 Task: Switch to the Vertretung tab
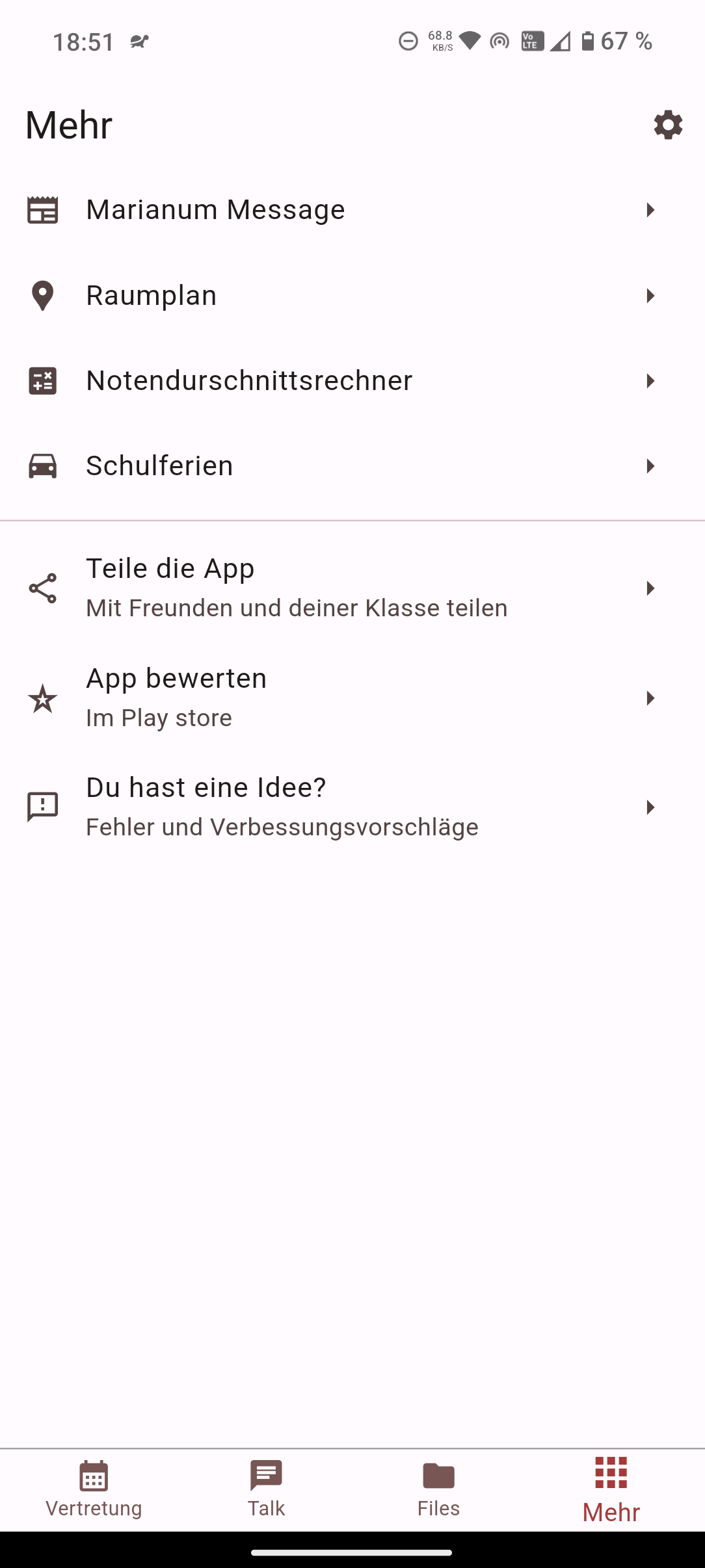click(x=94, y=1489)
